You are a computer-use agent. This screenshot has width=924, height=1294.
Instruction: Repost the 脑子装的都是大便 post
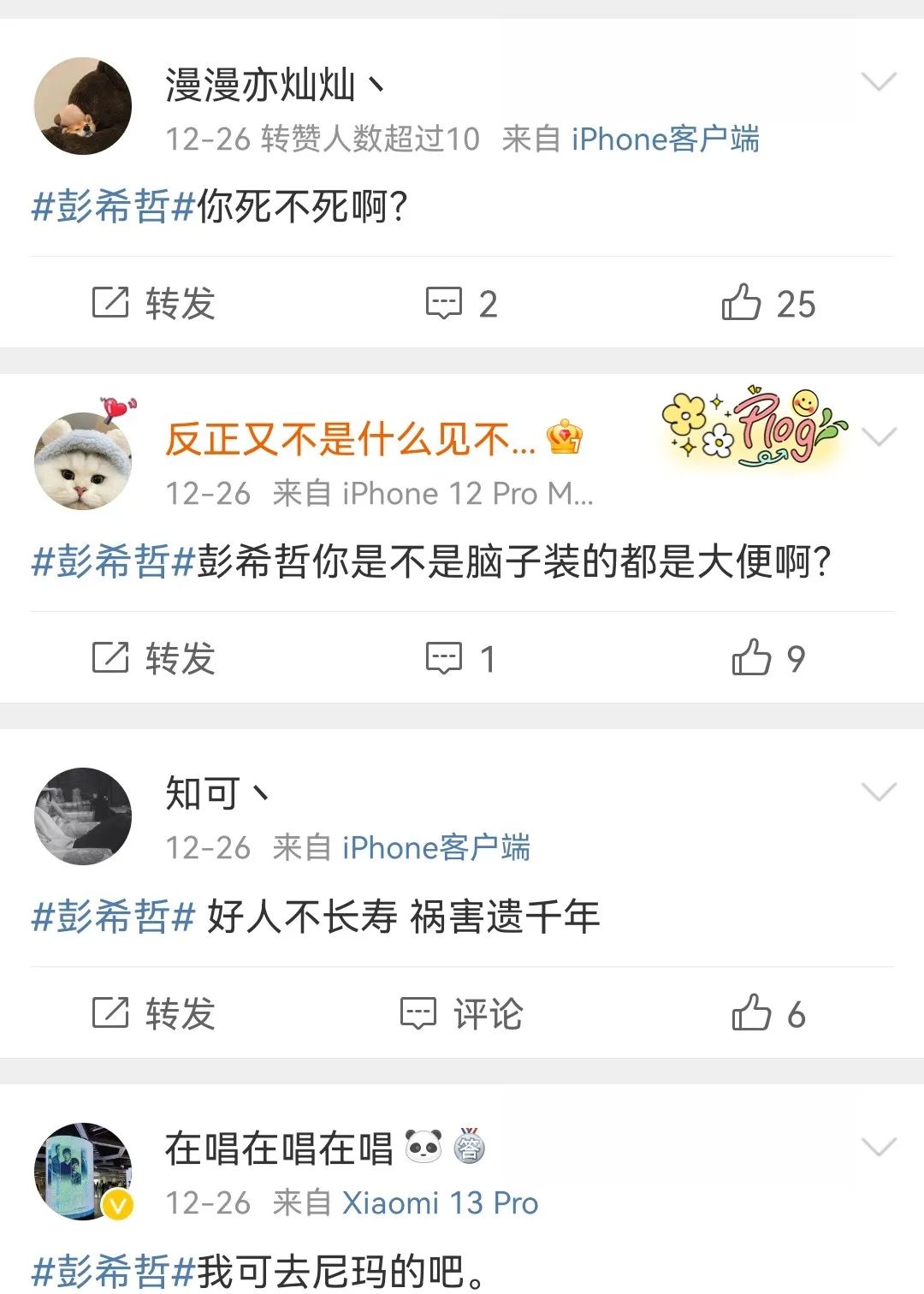pos(154,659)
